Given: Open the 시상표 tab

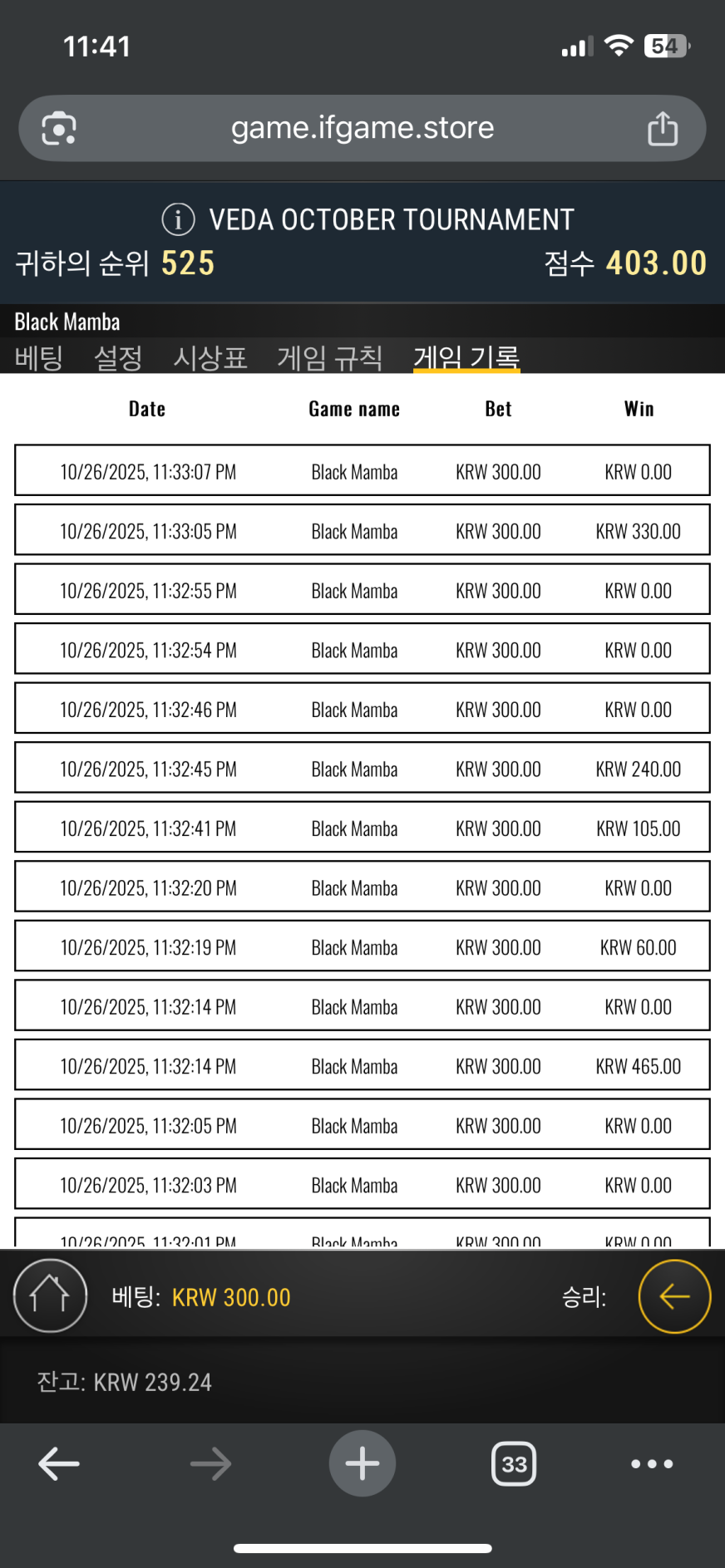Looking at the screenshot, I should [210, 358].
